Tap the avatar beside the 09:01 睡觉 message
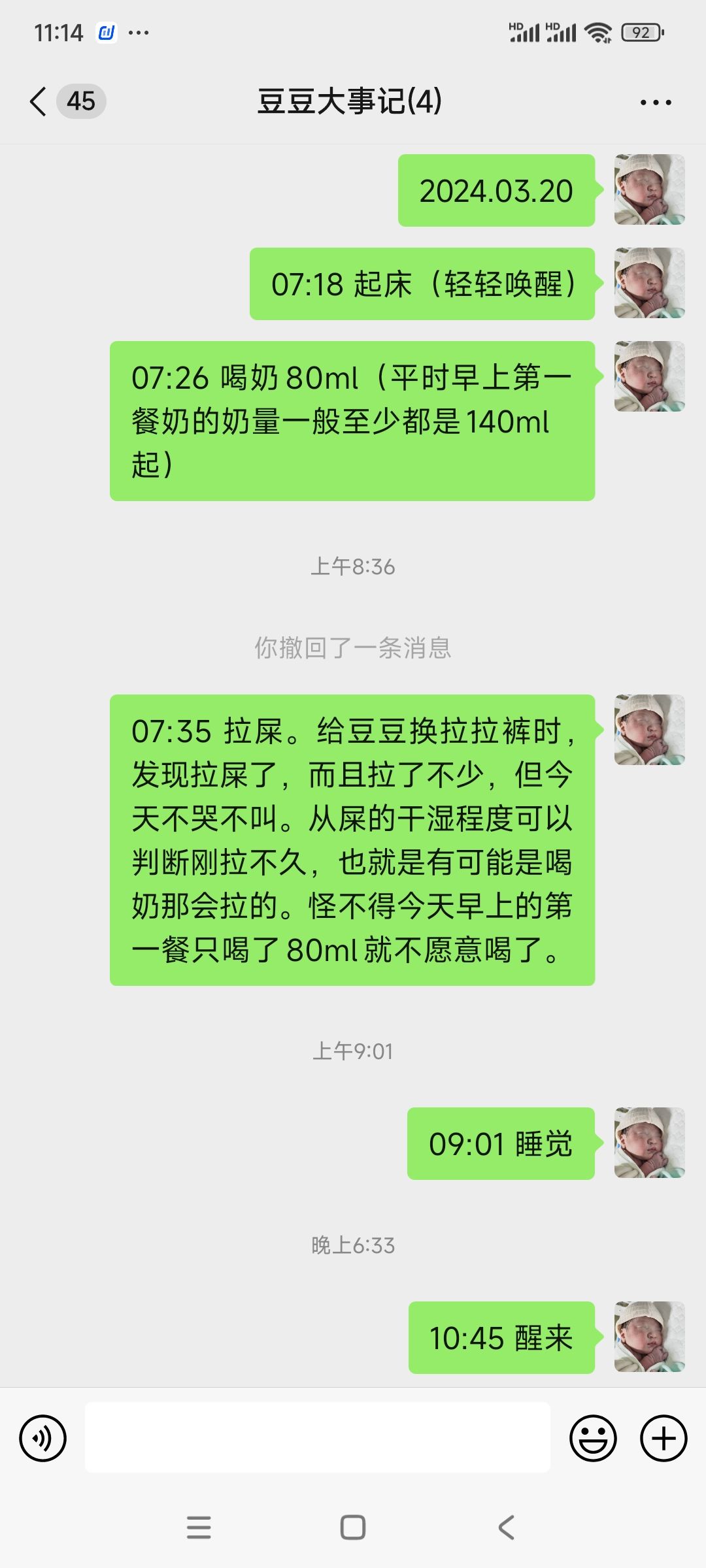The image size is (706, 1568). (649, 1143)
